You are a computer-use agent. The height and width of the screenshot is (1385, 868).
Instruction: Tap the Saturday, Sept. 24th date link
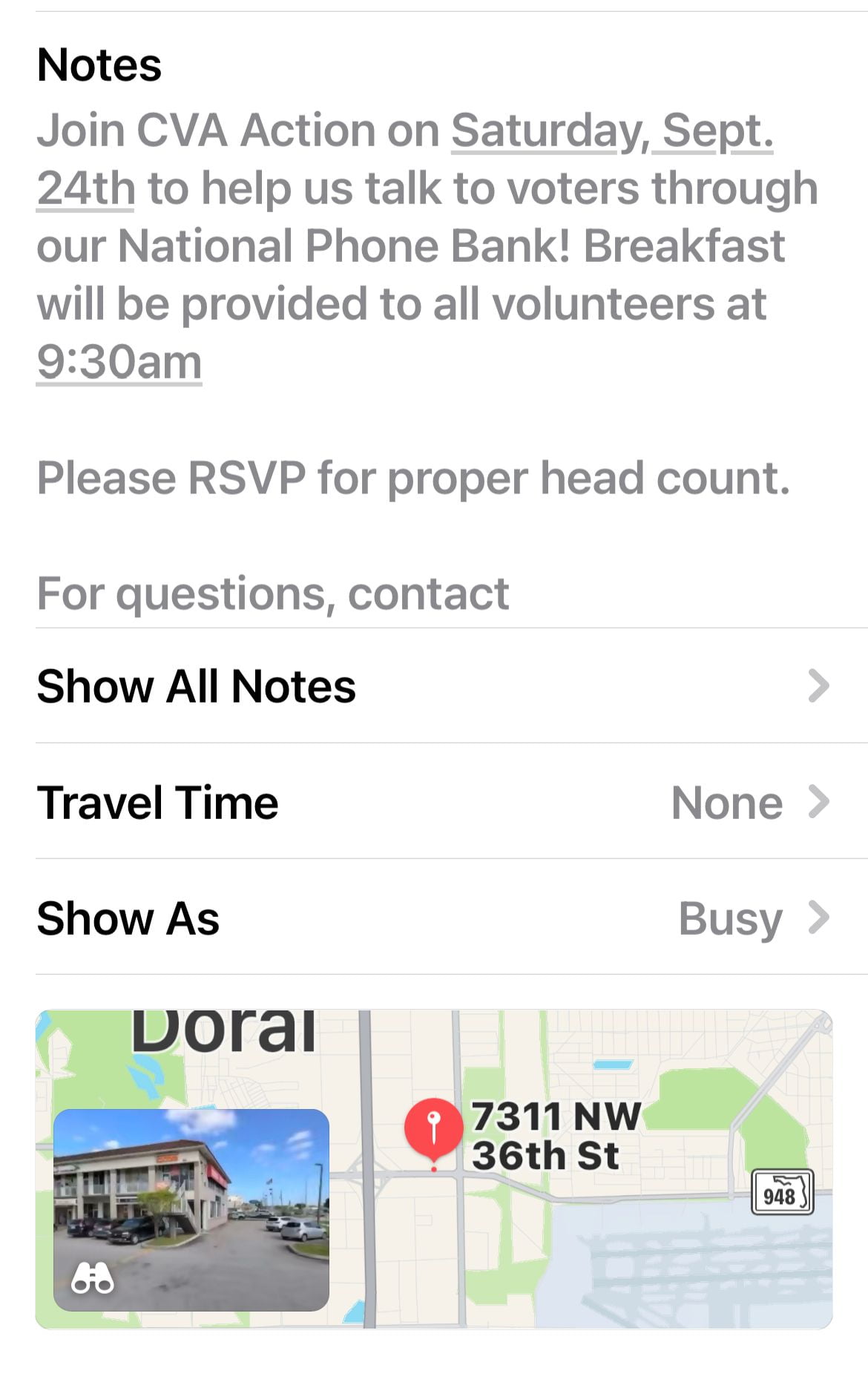pyautogui.click(x=611, y=131)
